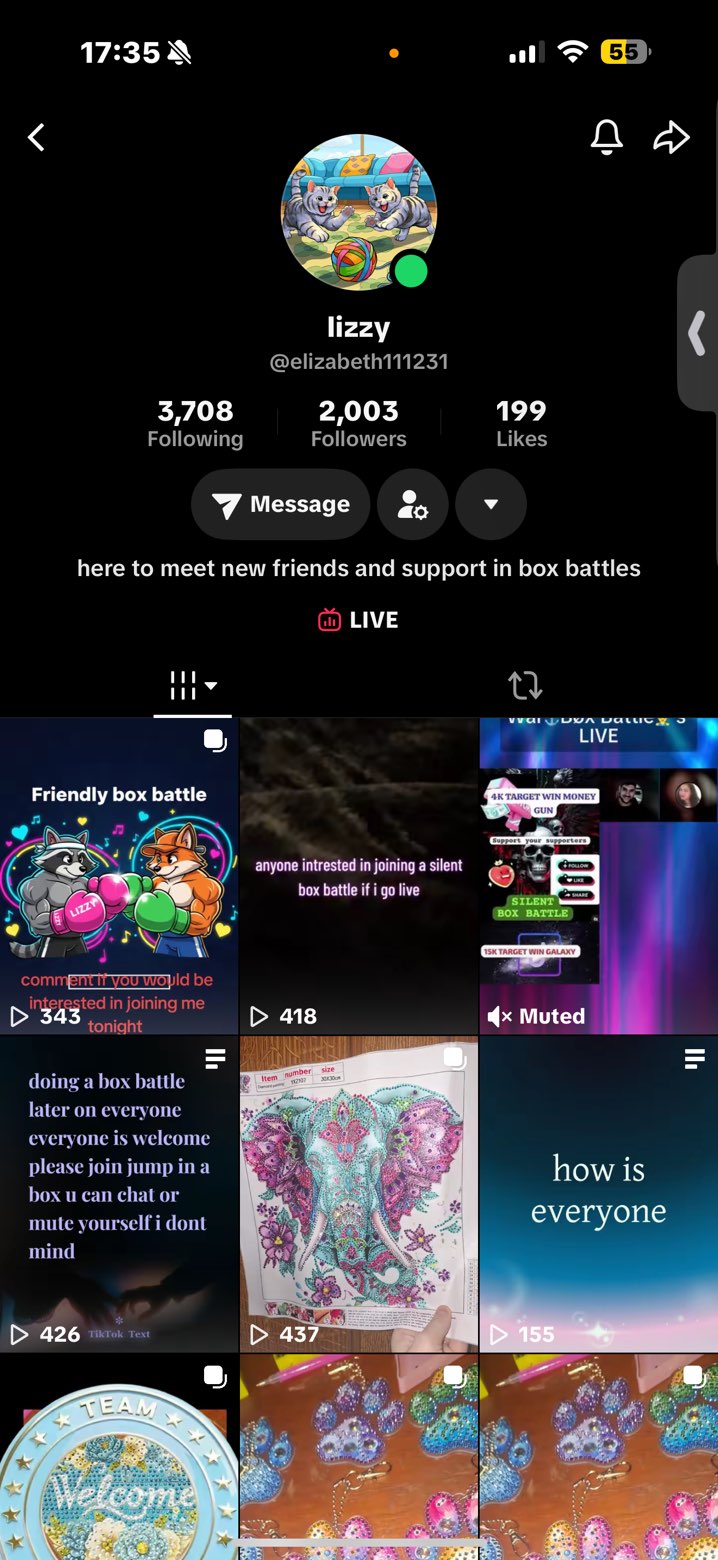
Task: Play the elephant diamond painting video
Action: pyautogui.click(x=359, y=1193)
